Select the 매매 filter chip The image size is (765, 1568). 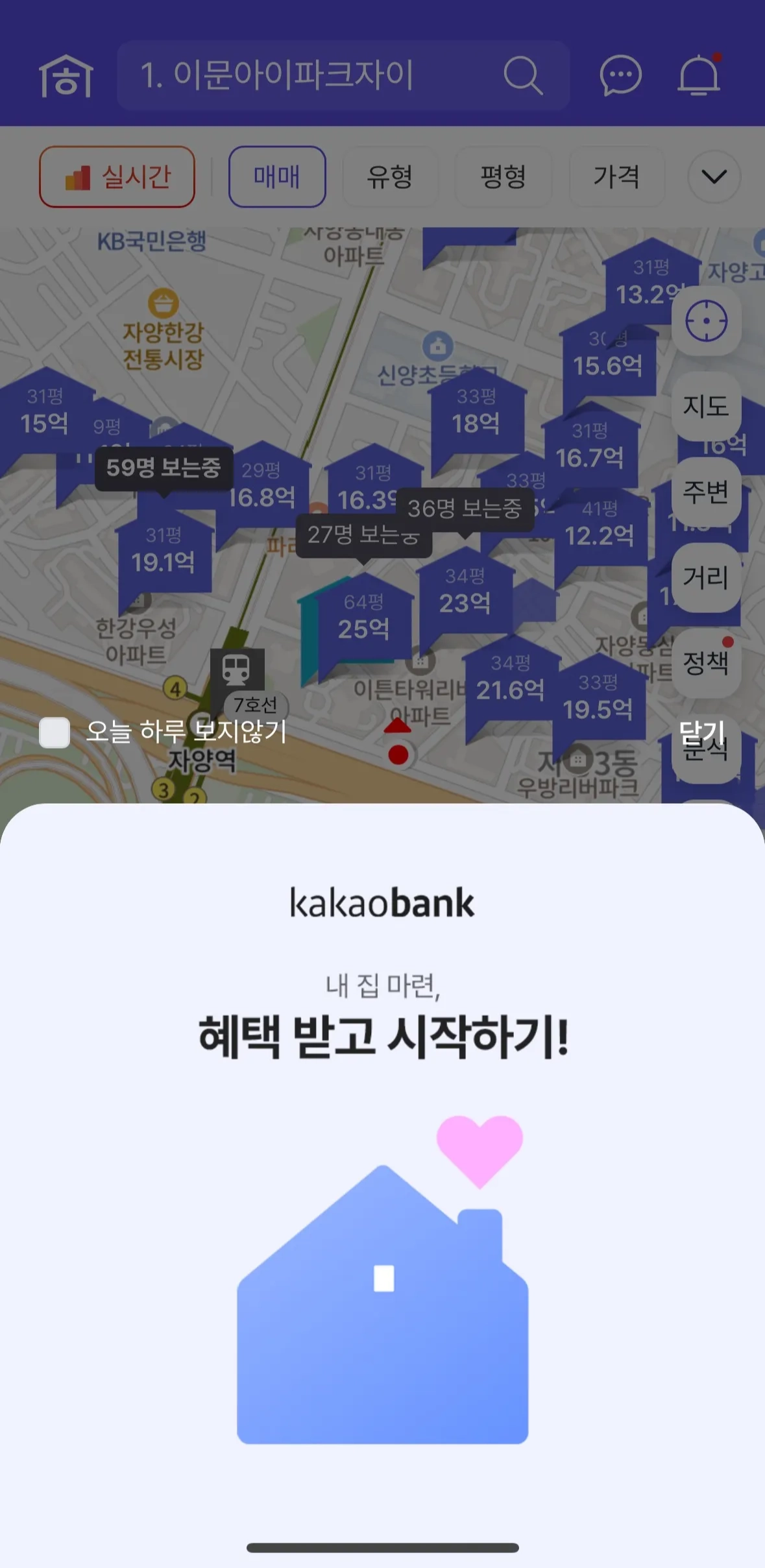tap(277, 176)
